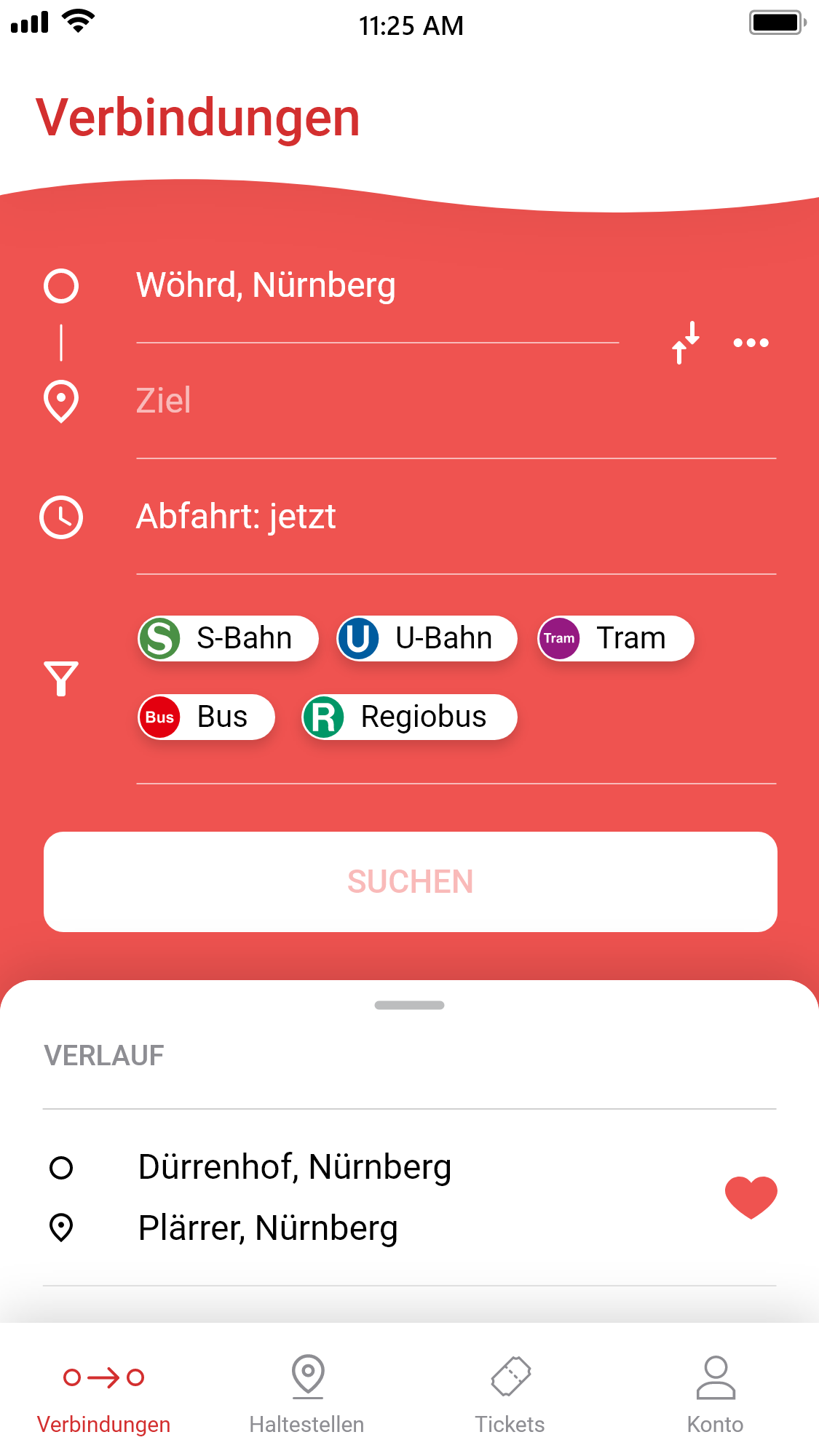The height and width of the screenshot is (1456, 819).
Task: Select the Verbindungen tab
Action: (103, 1394)
